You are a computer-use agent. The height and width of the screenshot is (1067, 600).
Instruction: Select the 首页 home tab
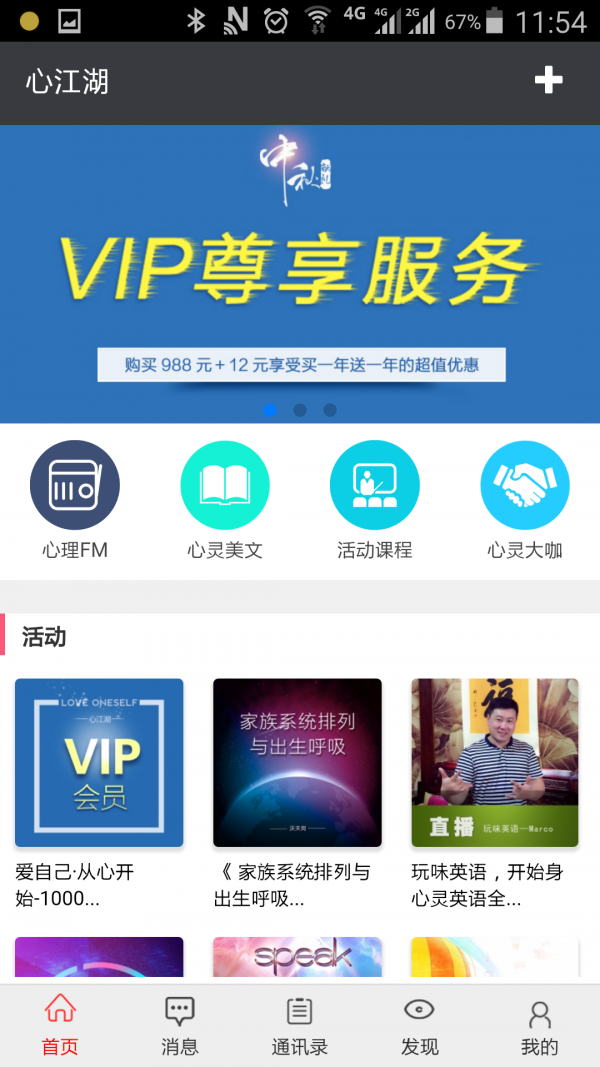click(x=60, y=1025)
